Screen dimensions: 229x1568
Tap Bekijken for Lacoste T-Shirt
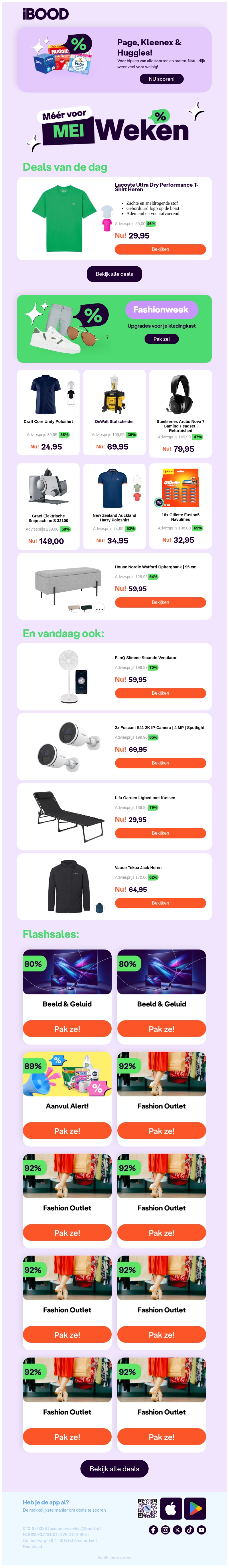point(160,249)
